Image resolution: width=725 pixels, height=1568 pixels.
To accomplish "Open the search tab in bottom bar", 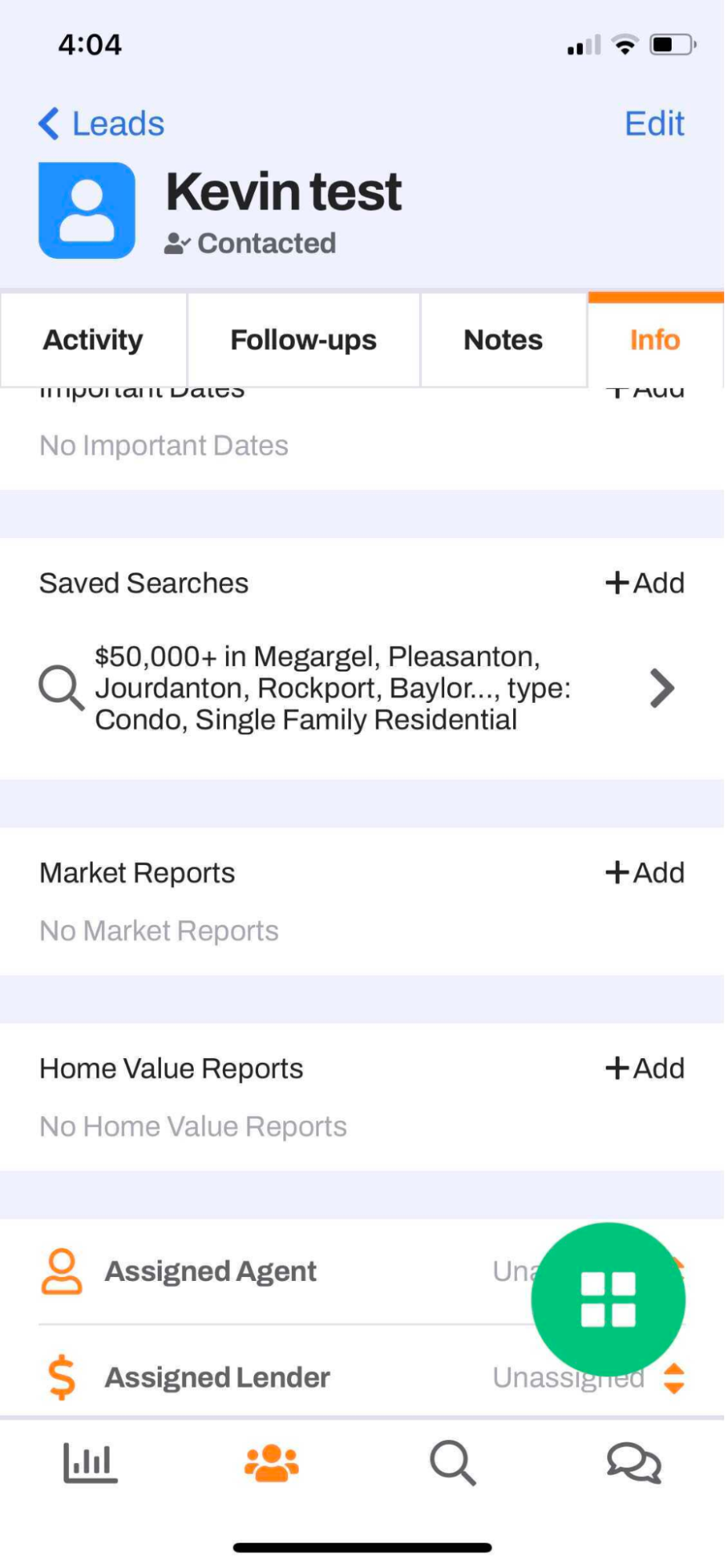I will click(453, 1463).
